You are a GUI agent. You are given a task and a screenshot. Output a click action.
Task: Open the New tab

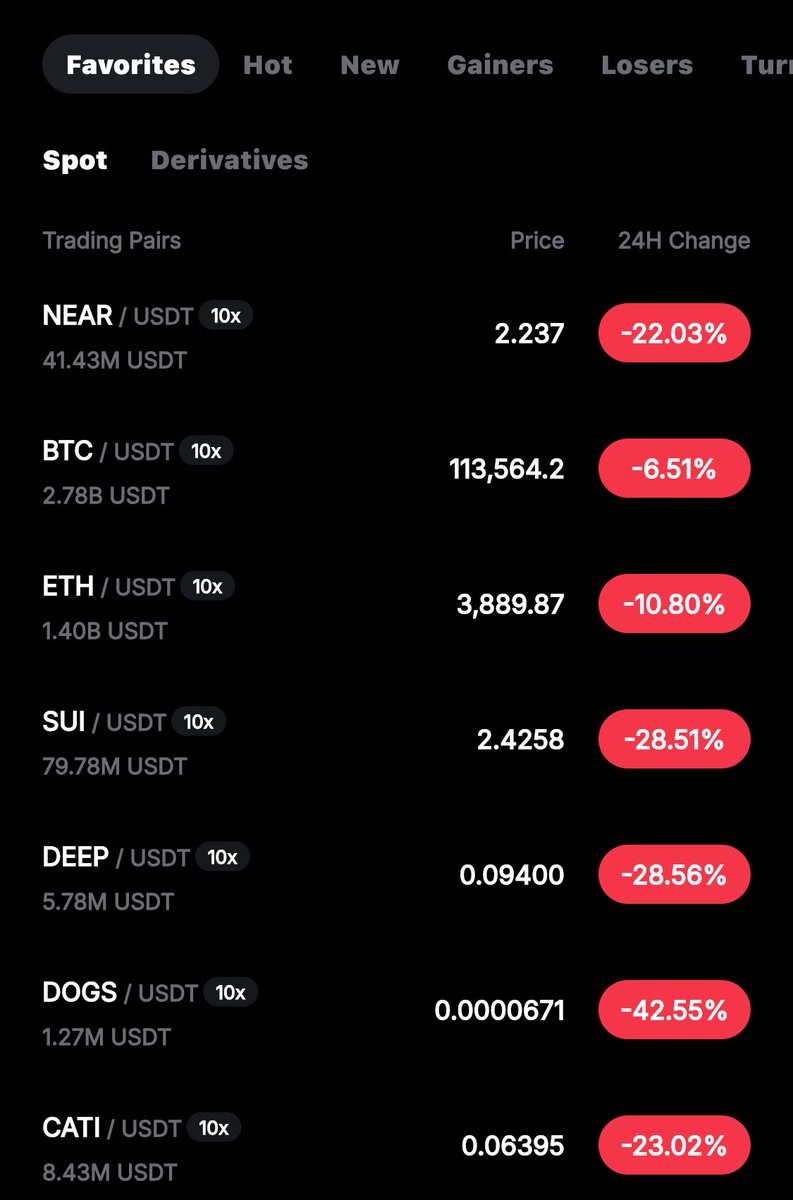point(370,65)
